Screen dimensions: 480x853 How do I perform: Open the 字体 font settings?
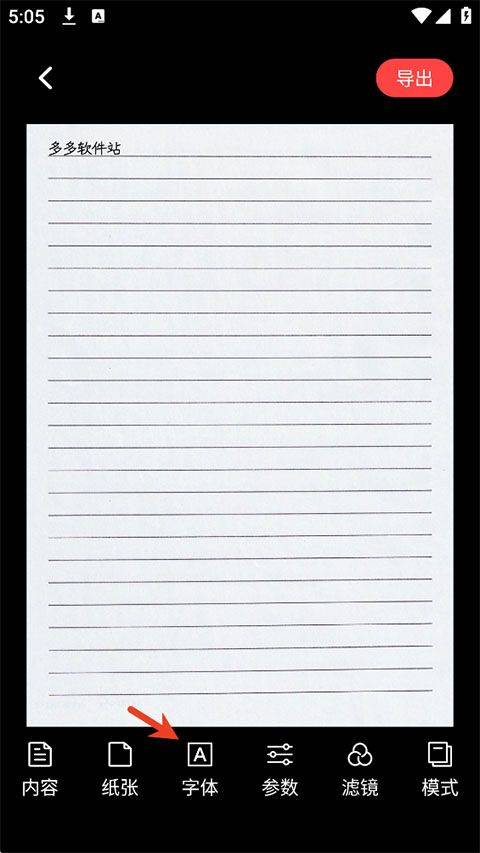[200, 769]
